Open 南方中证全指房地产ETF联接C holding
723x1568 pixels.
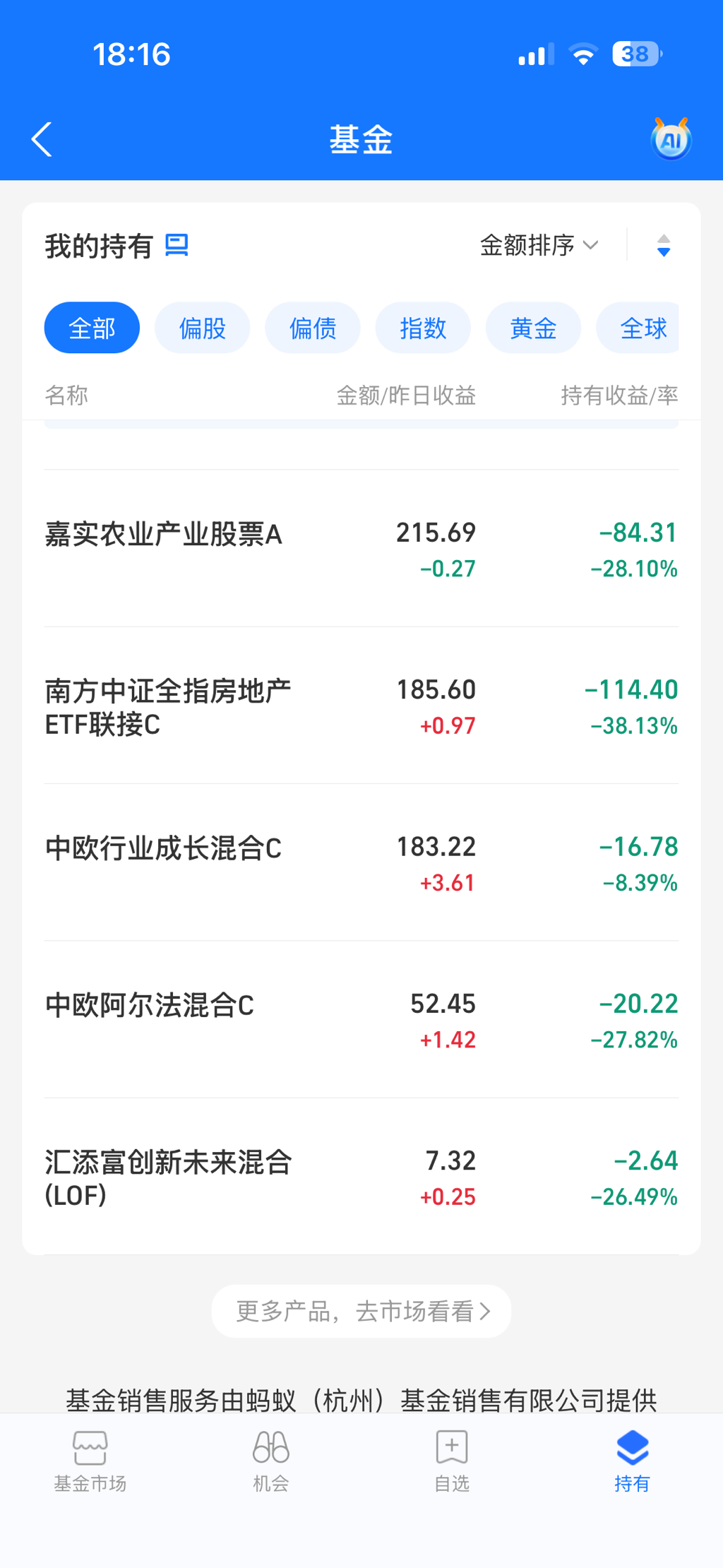coord(361,706)
